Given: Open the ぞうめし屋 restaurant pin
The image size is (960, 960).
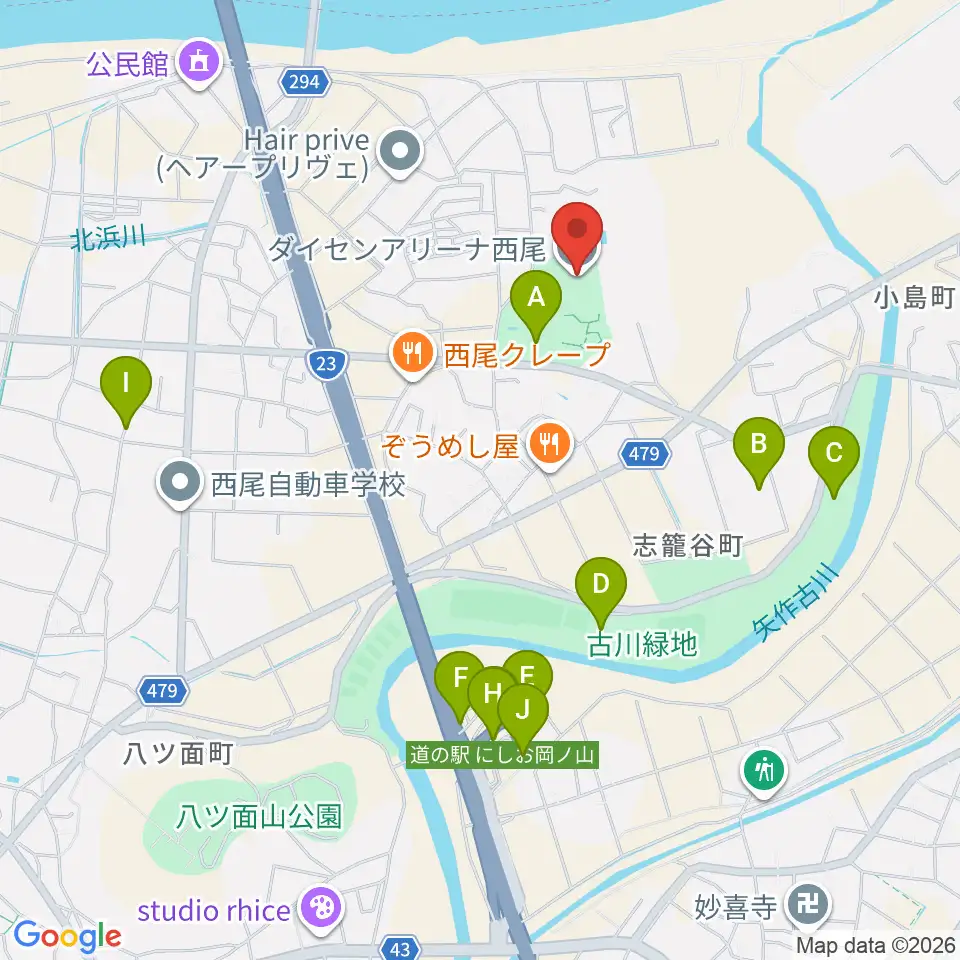Looking at the screenshot, I should click(x=551, y=445).
